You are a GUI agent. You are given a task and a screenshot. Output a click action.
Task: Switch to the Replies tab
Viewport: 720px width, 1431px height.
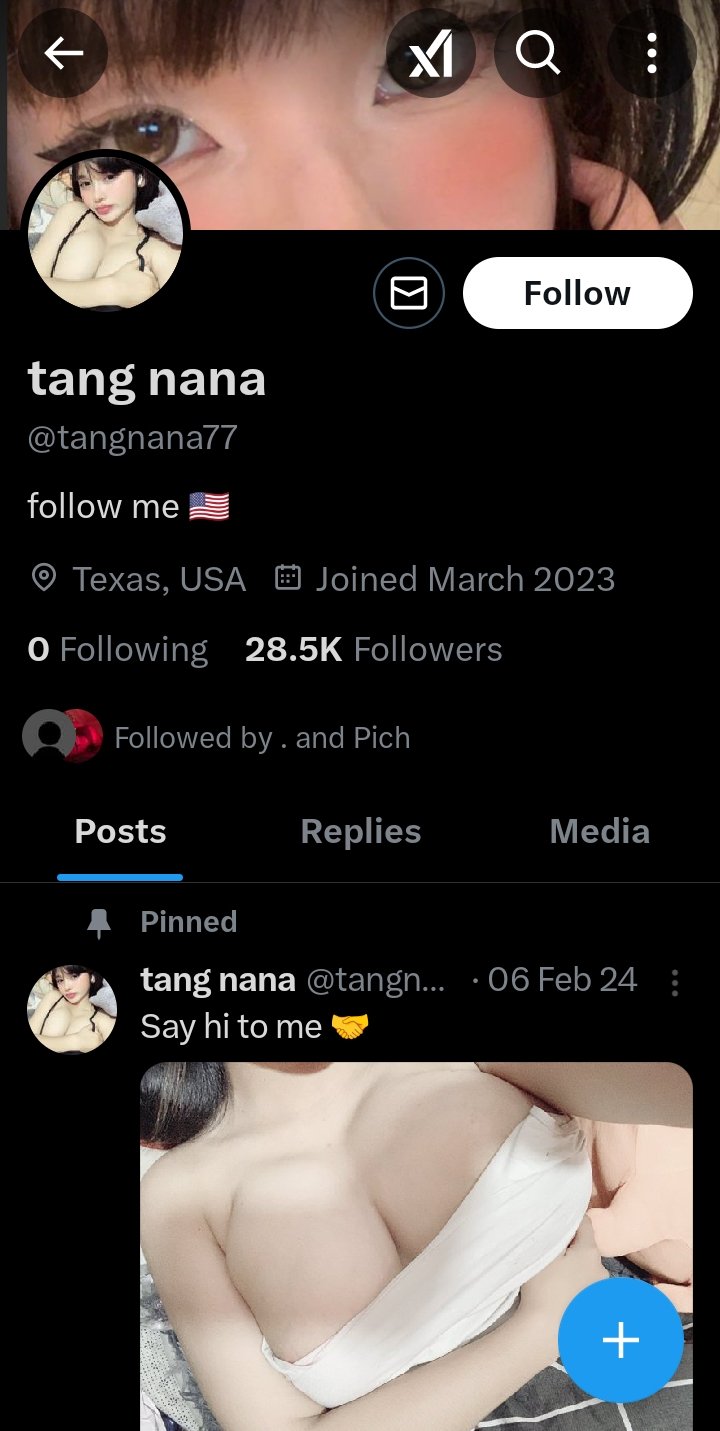[360, 831]
